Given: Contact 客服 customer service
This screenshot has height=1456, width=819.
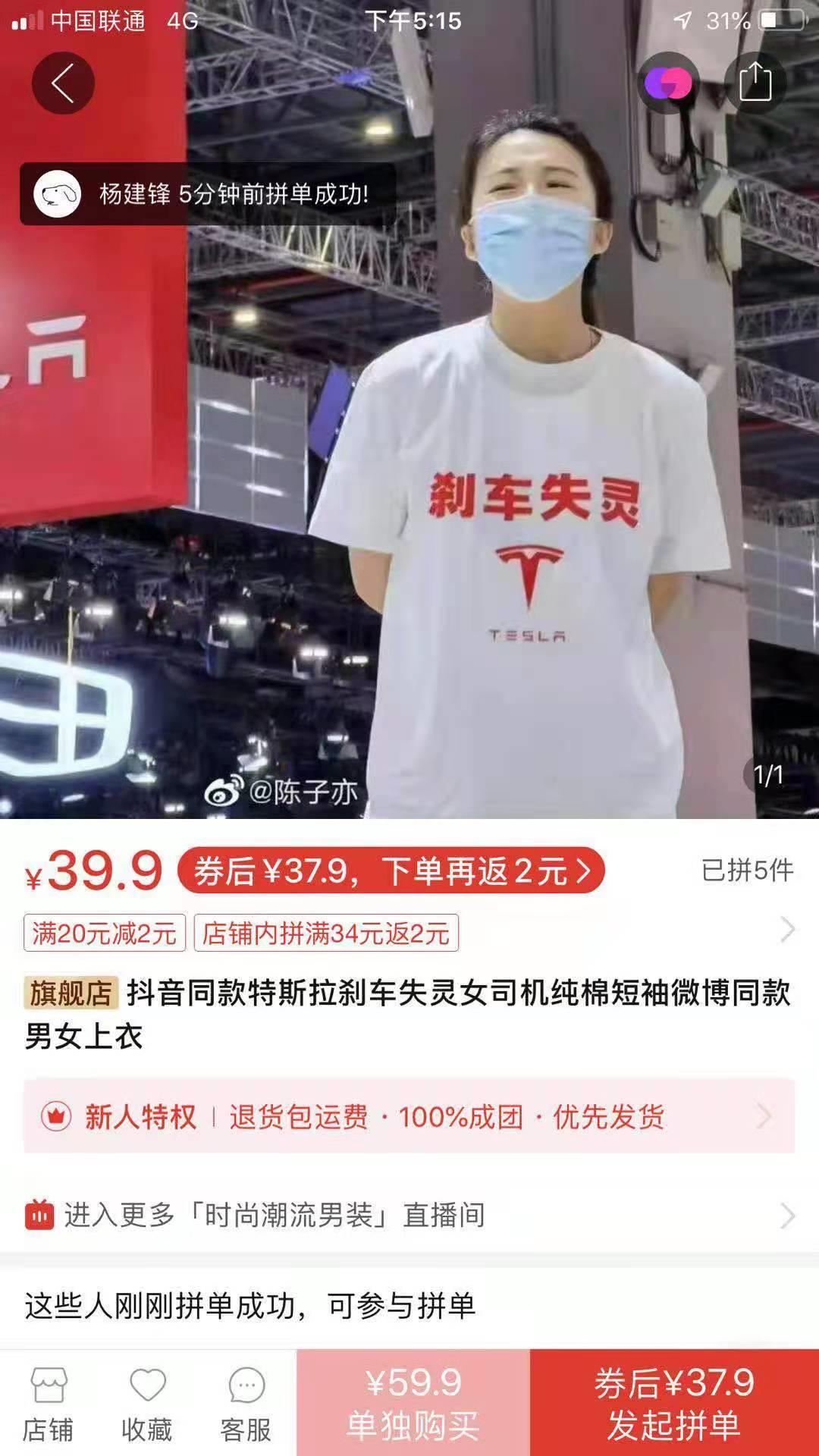Looking at the screenshot, I should click(246, 1404).
